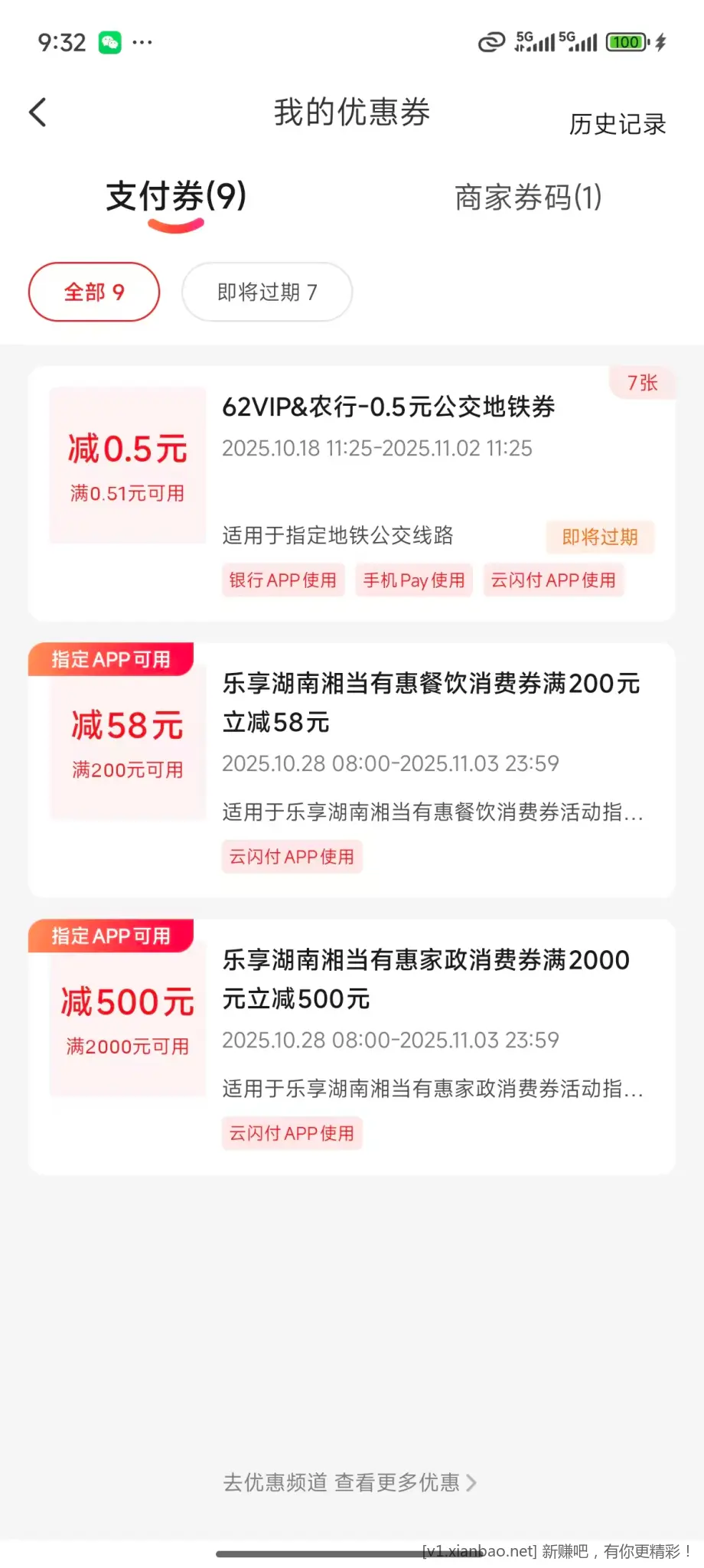
Task: Open the 减500元 家政消费券 coupon card
Action: (x=352, y=1041)
